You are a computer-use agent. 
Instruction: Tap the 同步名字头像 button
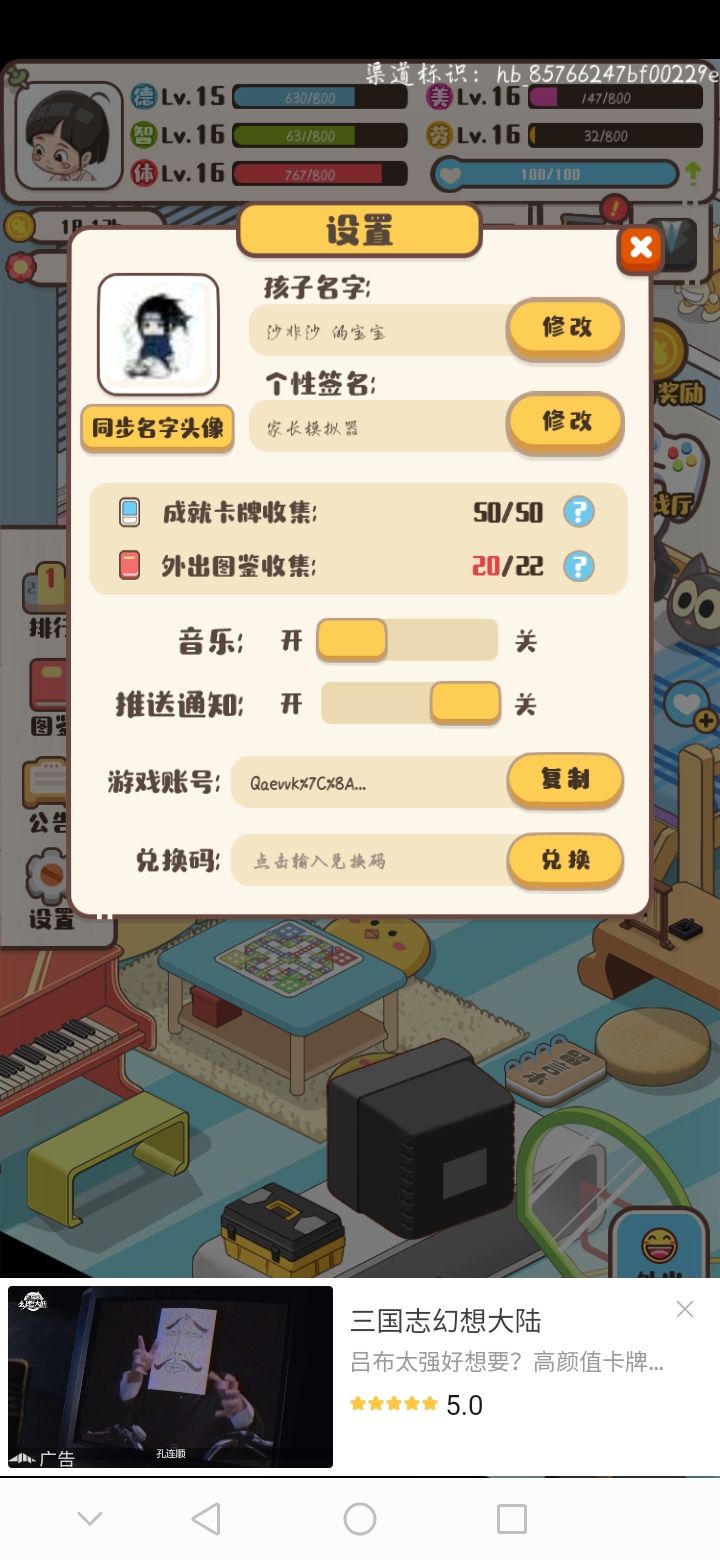(158, 428)
